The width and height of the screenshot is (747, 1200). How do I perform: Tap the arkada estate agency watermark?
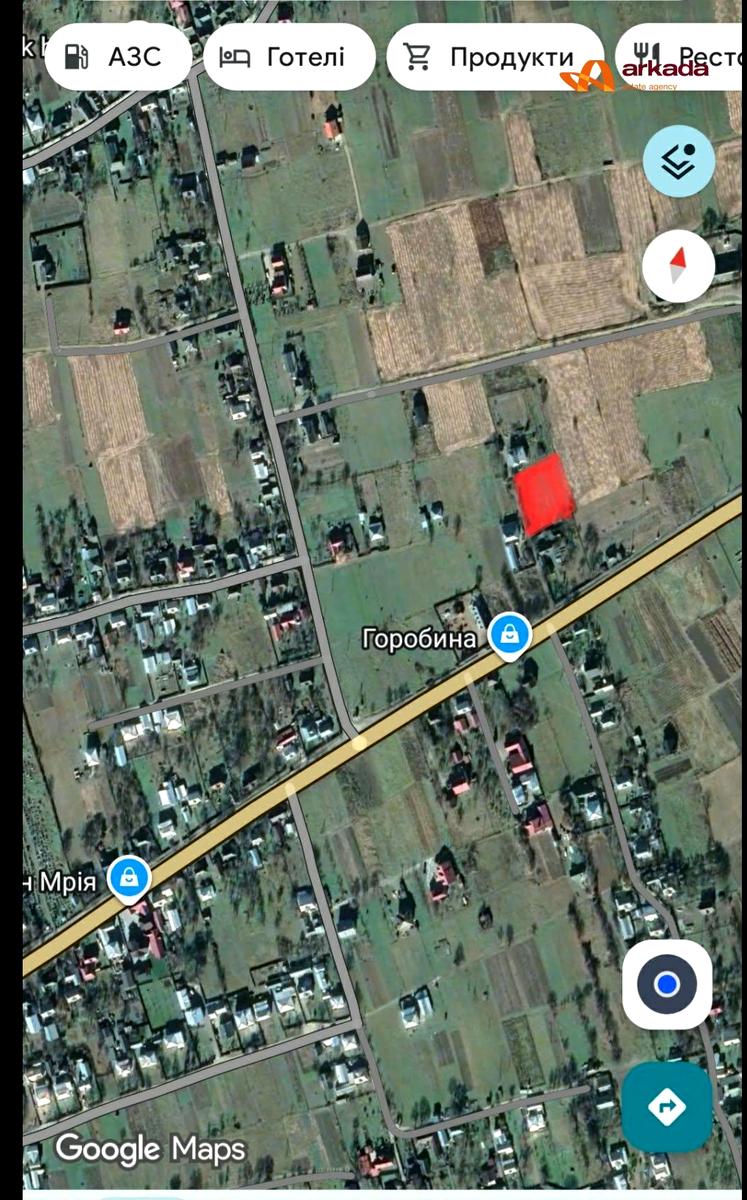coord(646,73)
